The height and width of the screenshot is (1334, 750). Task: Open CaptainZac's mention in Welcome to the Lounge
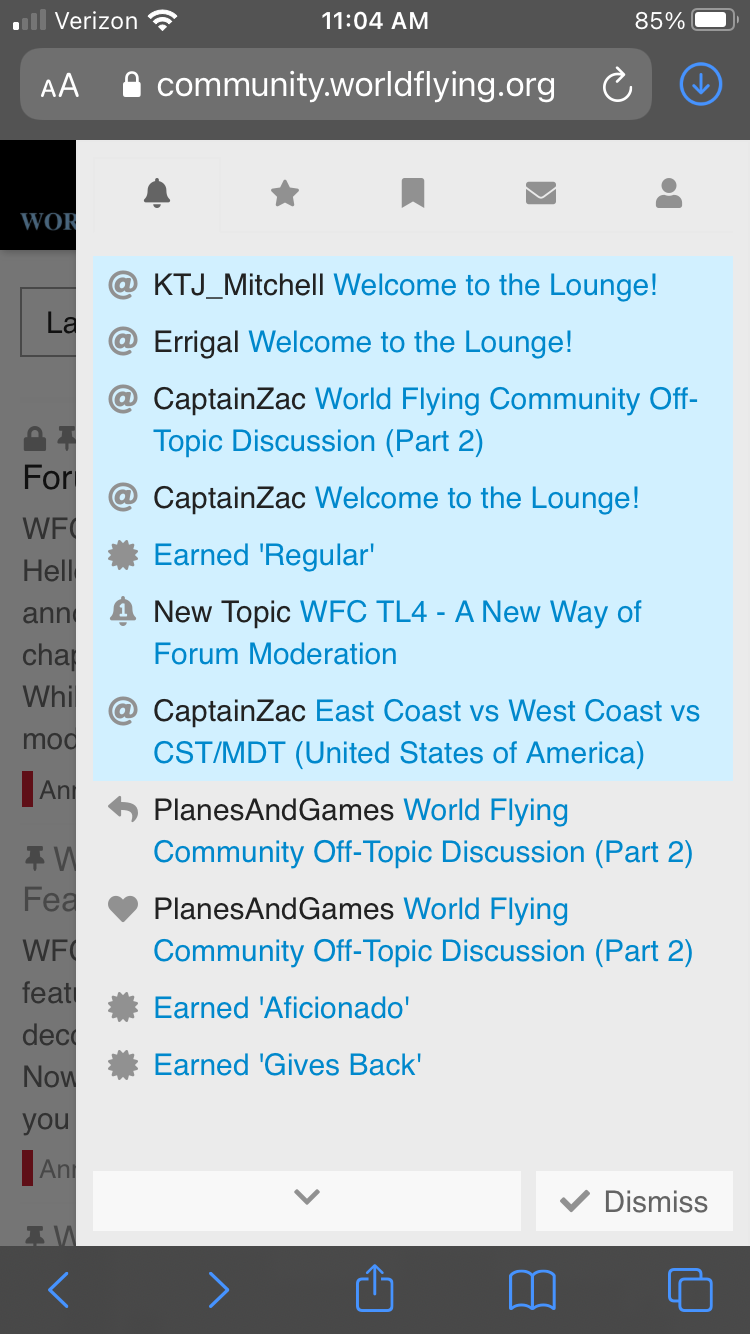pyautogui.click(x=413, y=498)
